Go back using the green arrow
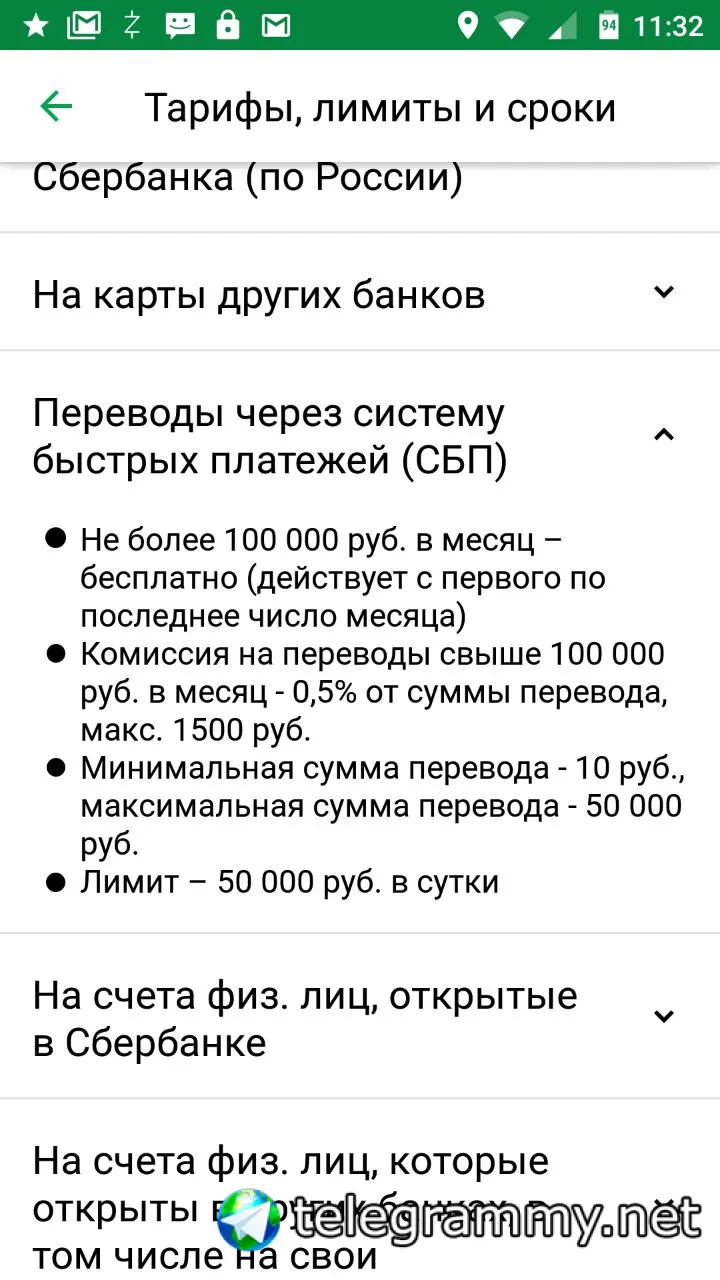 (x=56, y=107)
